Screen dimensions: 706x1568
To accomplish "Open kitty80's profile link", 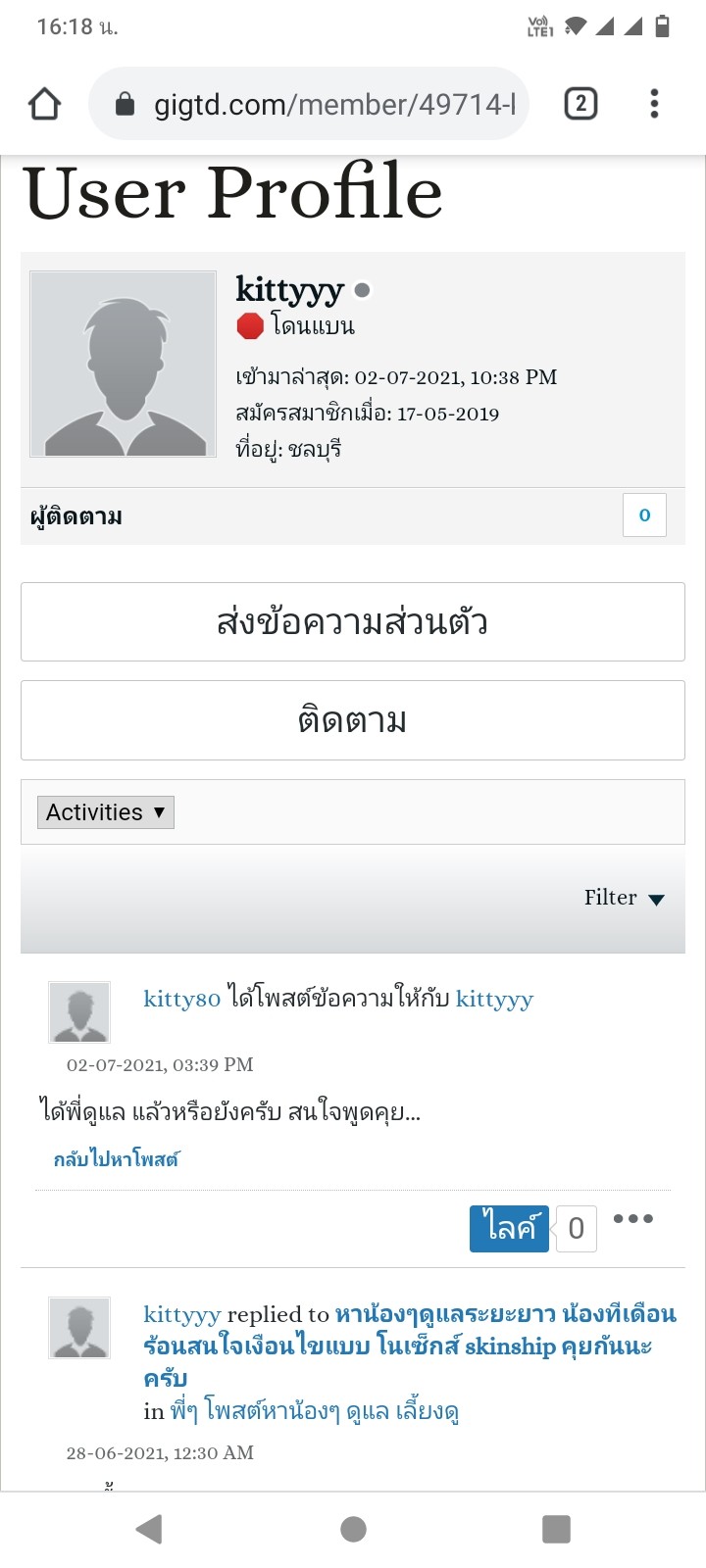I will (x=182, y=999).
